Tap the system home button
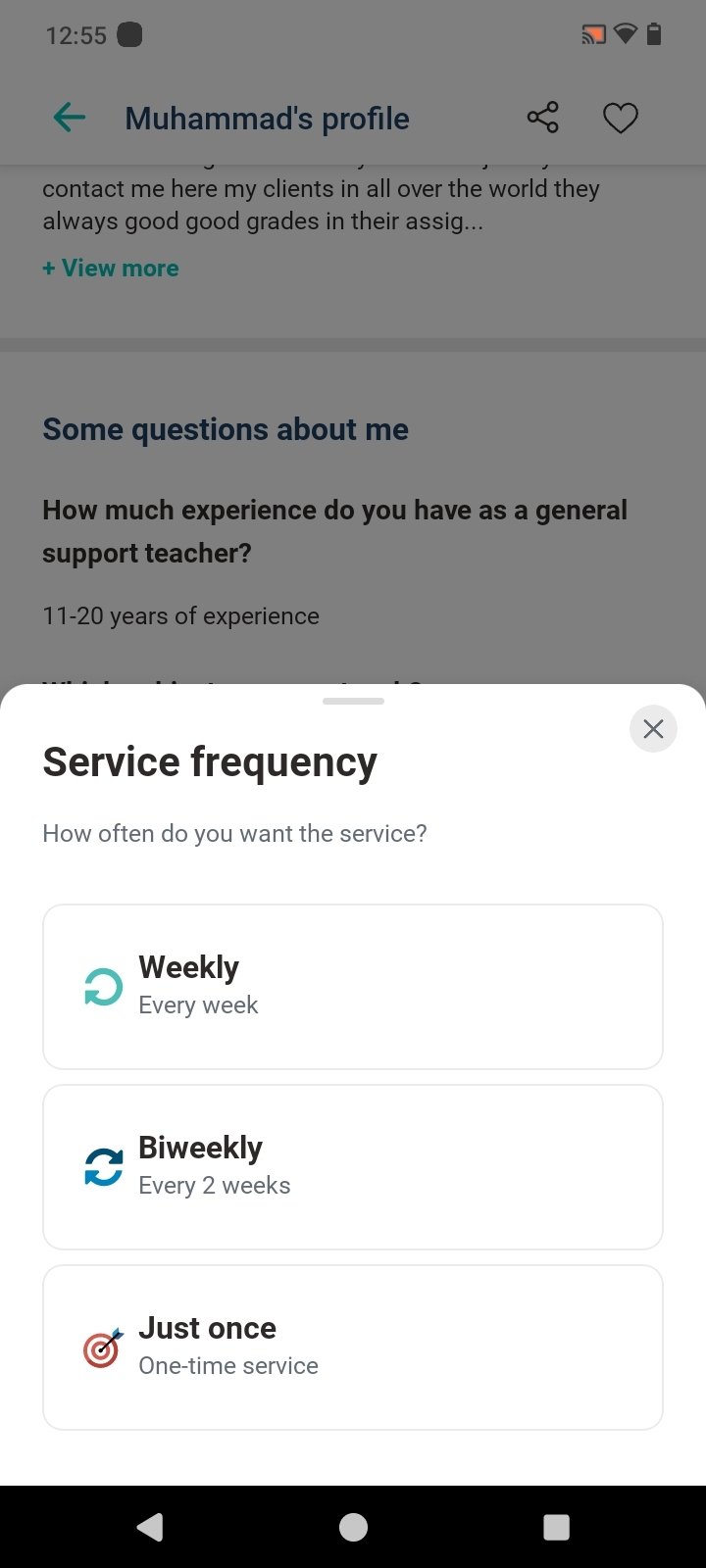 click(353, 1527)
